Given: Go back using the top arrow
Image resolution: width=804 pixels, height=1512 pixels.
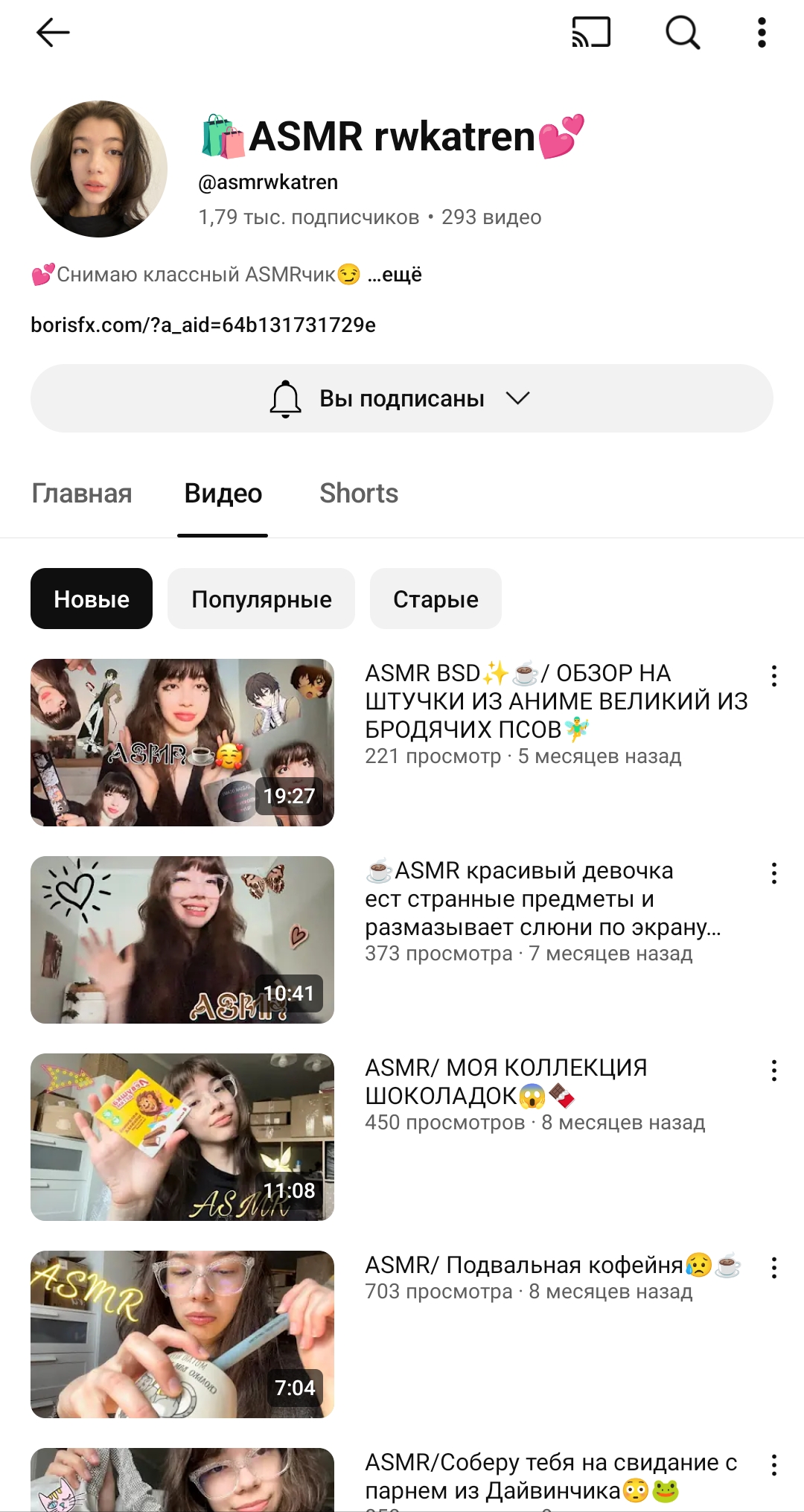Looking at the screenshot, I should (53, 33).
